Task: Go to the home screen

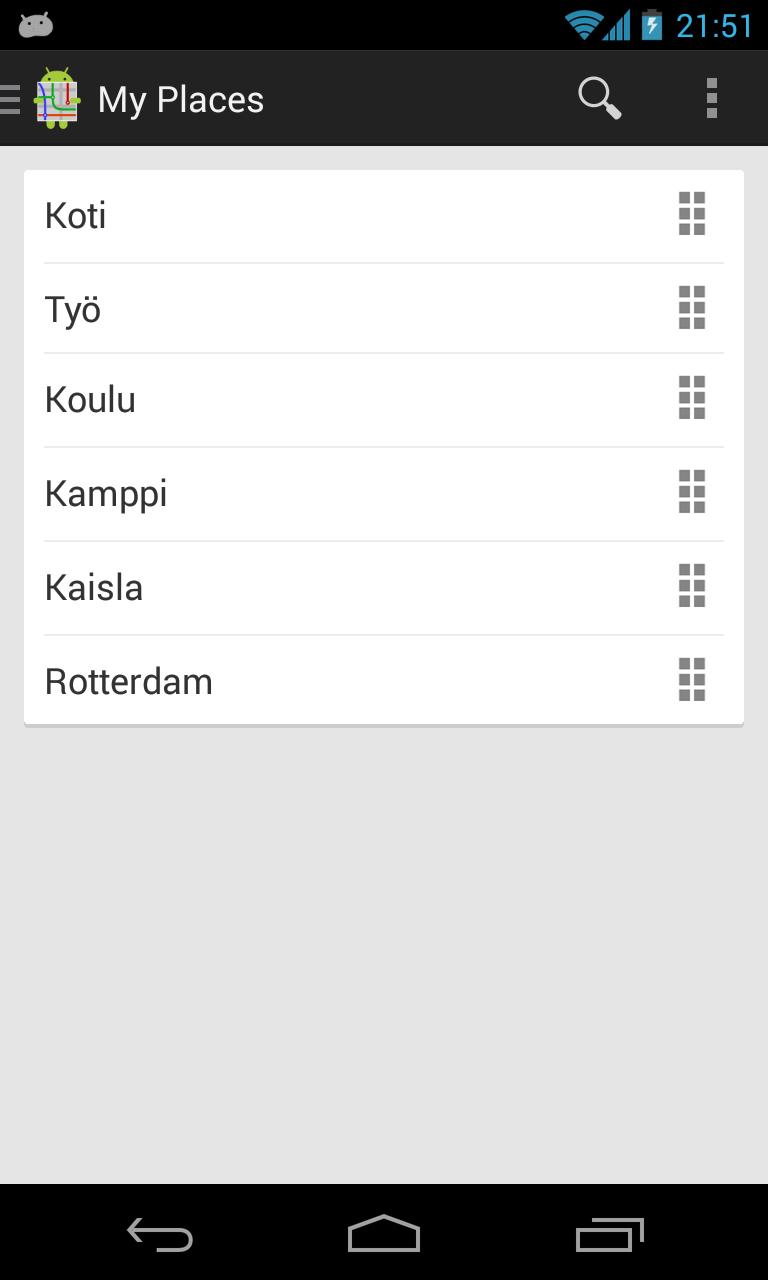Action: tap(384, 1235)
